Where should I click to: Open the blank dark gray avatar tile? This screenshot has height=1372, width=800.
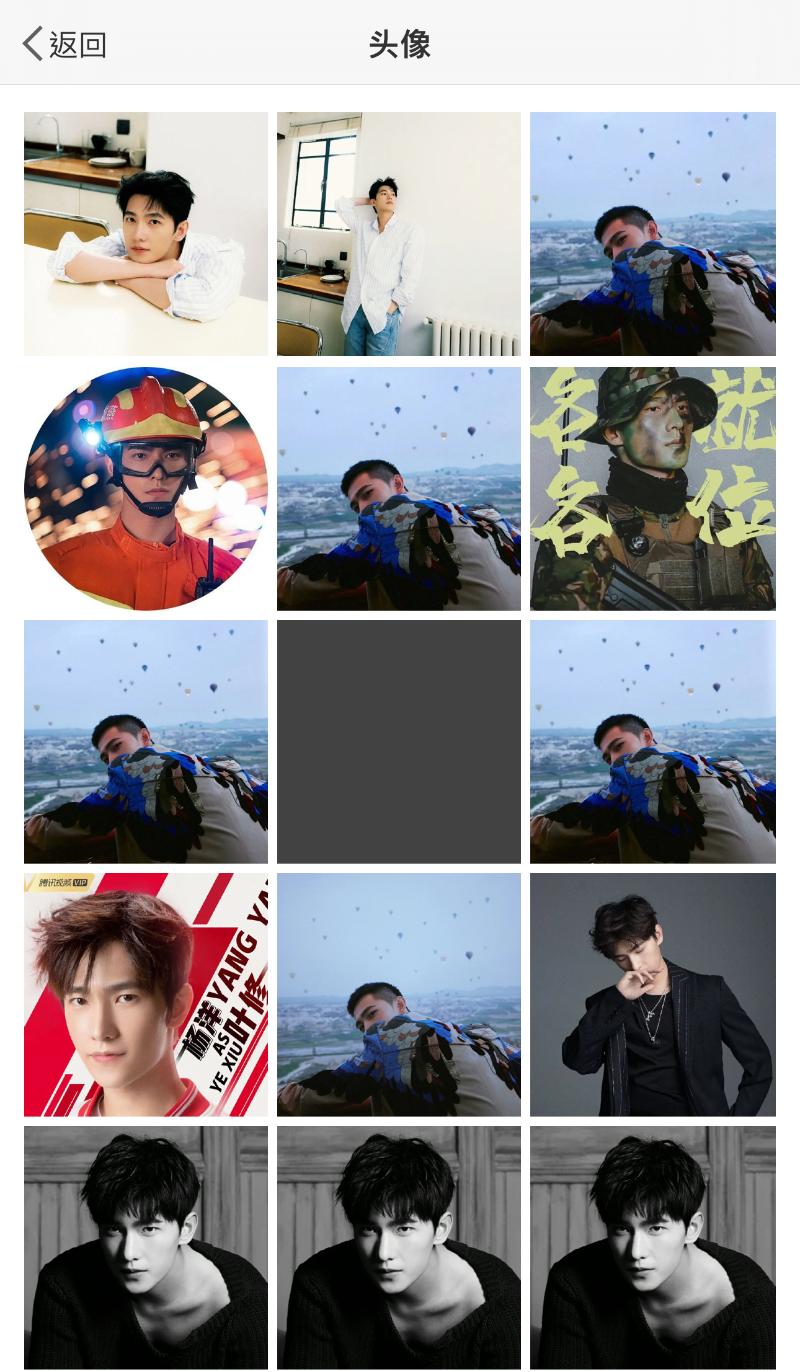click(x=399, y=741)
